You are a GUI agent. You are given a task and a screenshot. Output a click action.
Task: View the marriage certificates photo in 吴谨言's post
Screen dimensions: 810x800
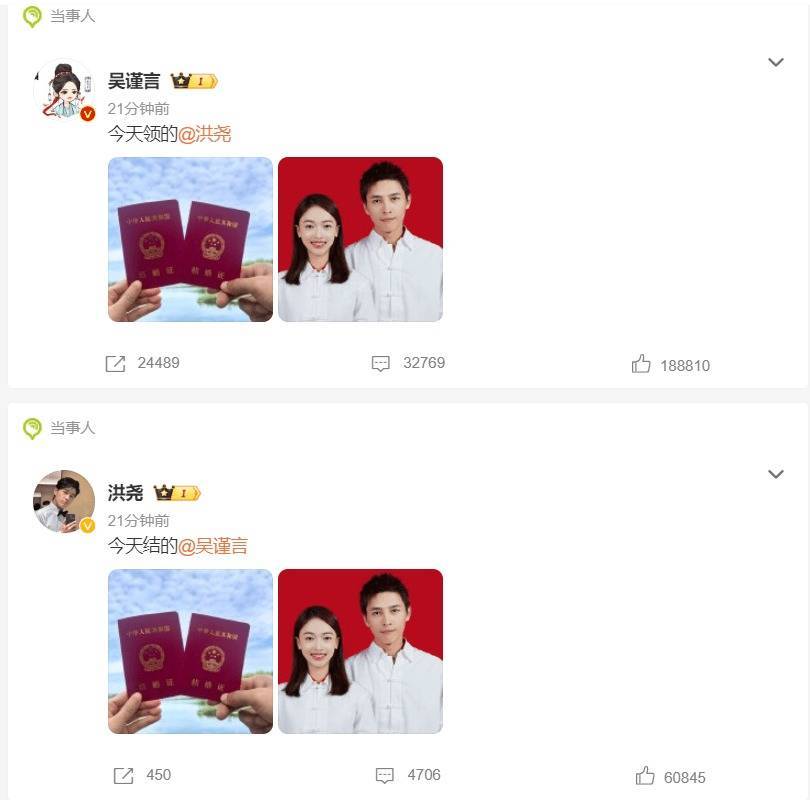coord(190,239)
